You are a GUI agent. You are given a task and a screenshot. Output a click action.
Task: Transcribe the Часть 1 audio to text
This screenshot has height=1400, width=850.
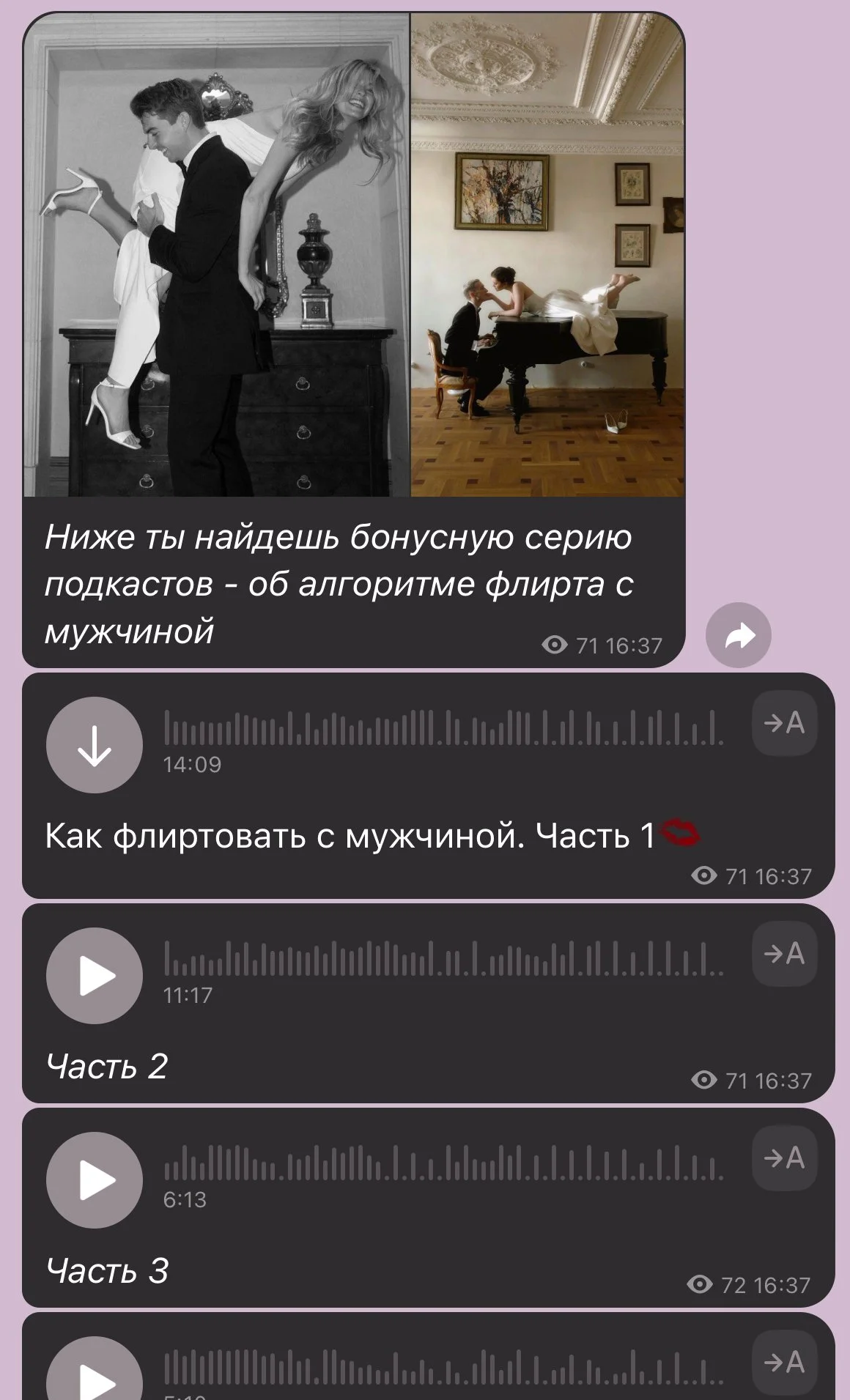pyautogui.click(x=785, y=723)
